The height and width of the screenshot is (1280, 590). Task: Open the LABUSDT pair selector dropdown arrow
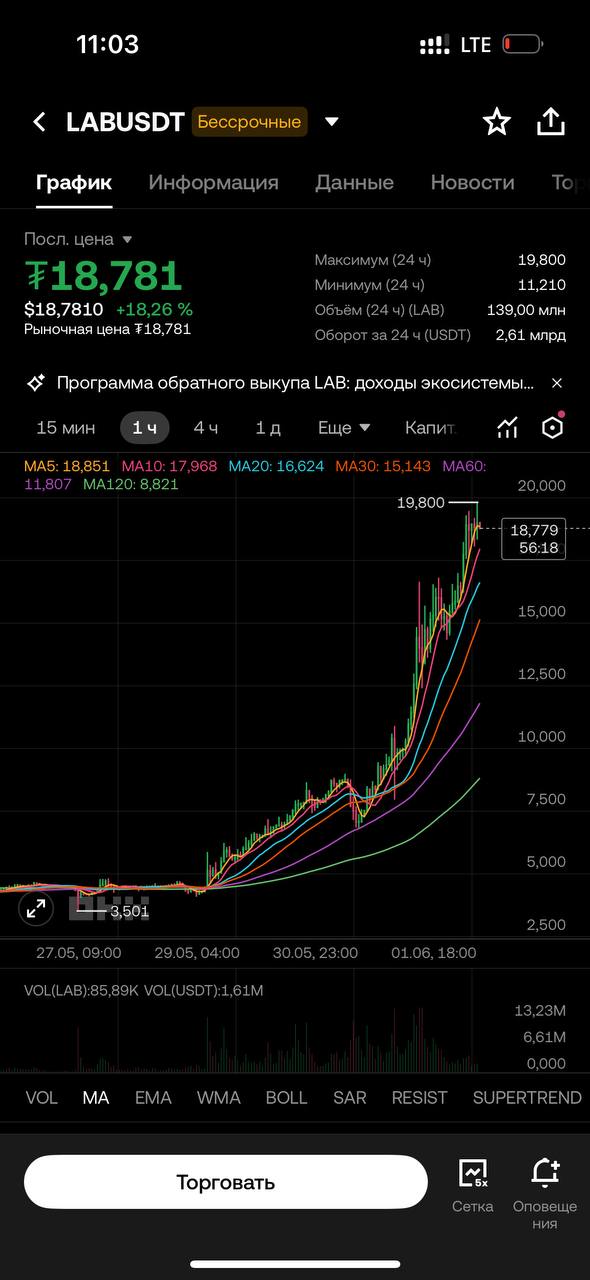332,122
